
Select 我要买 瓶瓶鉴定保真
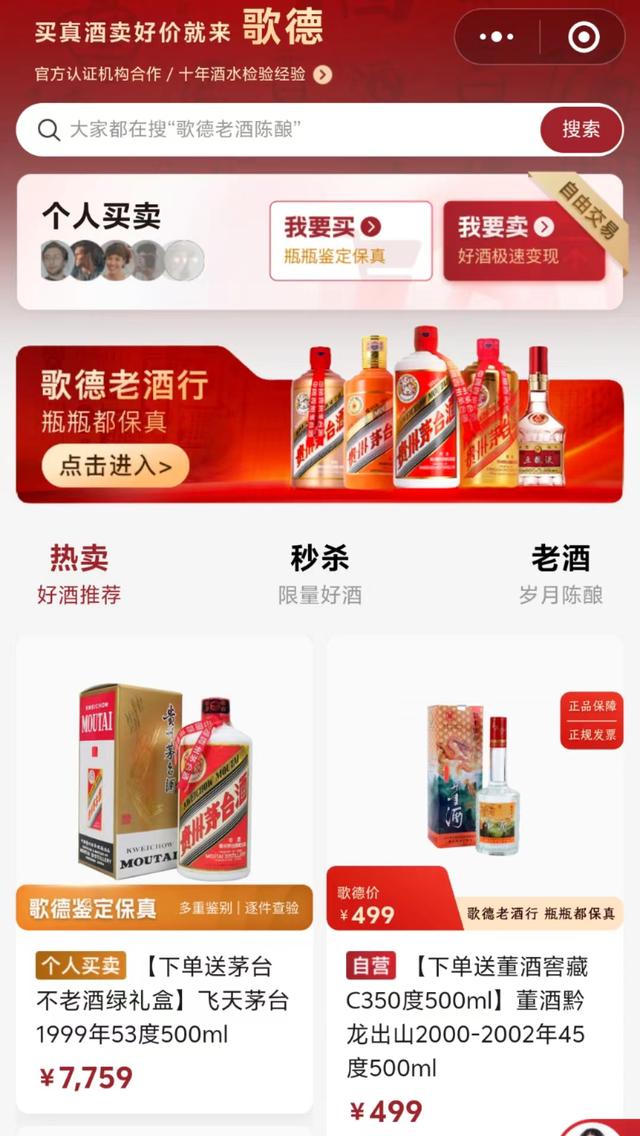tap(351, 241)
